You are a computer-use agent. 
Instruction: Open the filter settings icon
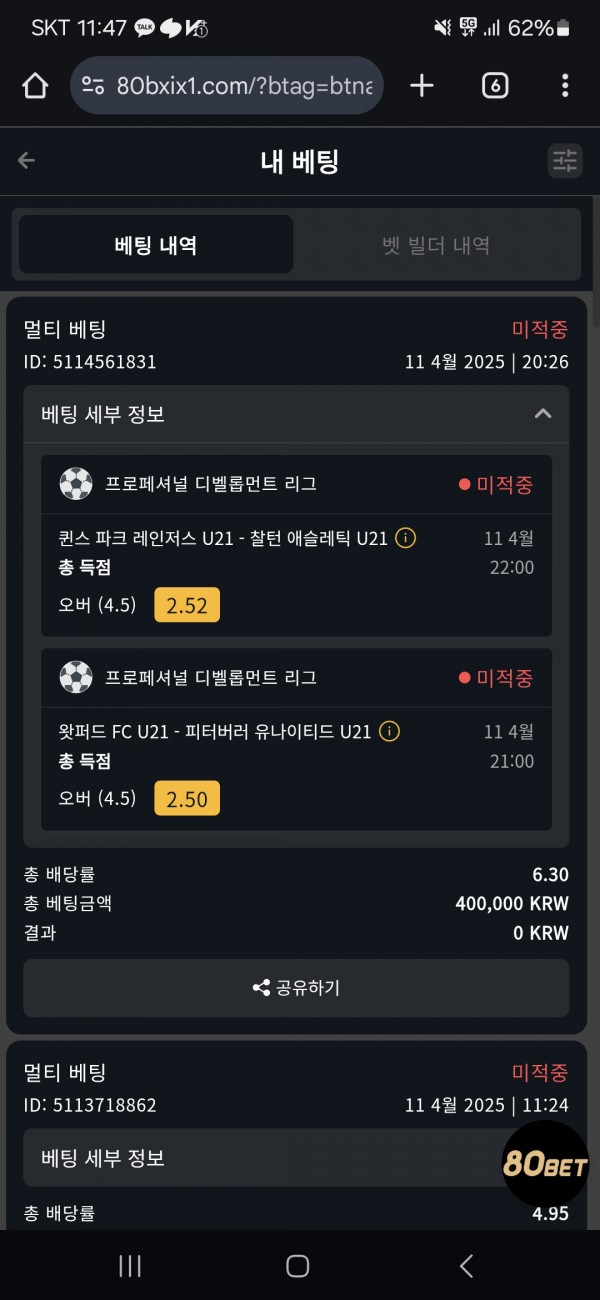click(565, 160)
